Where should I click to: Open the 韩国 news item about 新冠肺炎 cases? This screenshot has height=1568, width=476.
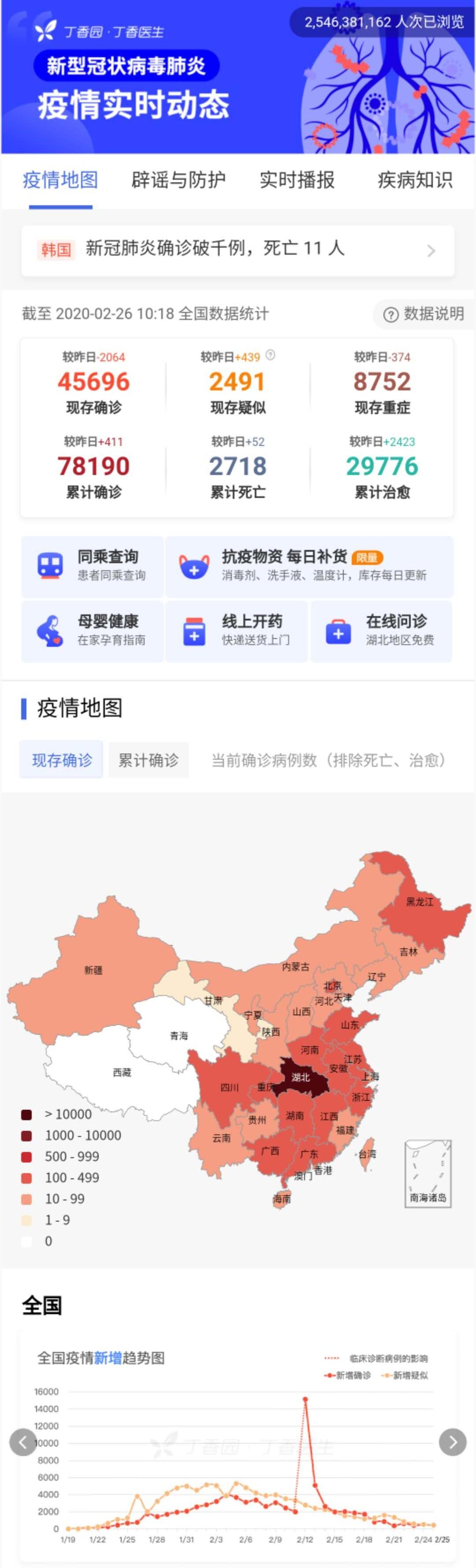(x=238, y=250)
